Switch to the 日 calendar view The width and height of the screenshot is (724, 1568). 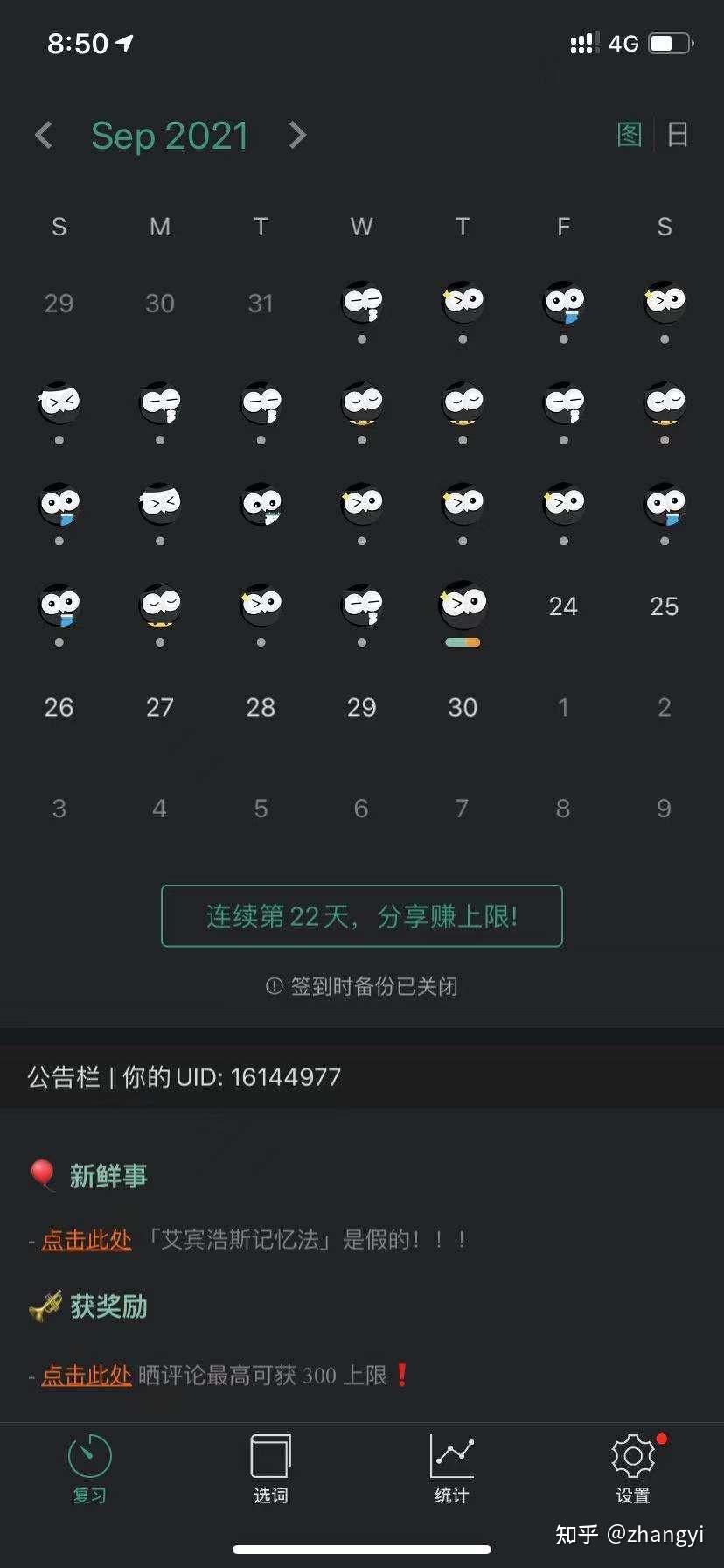678,135
